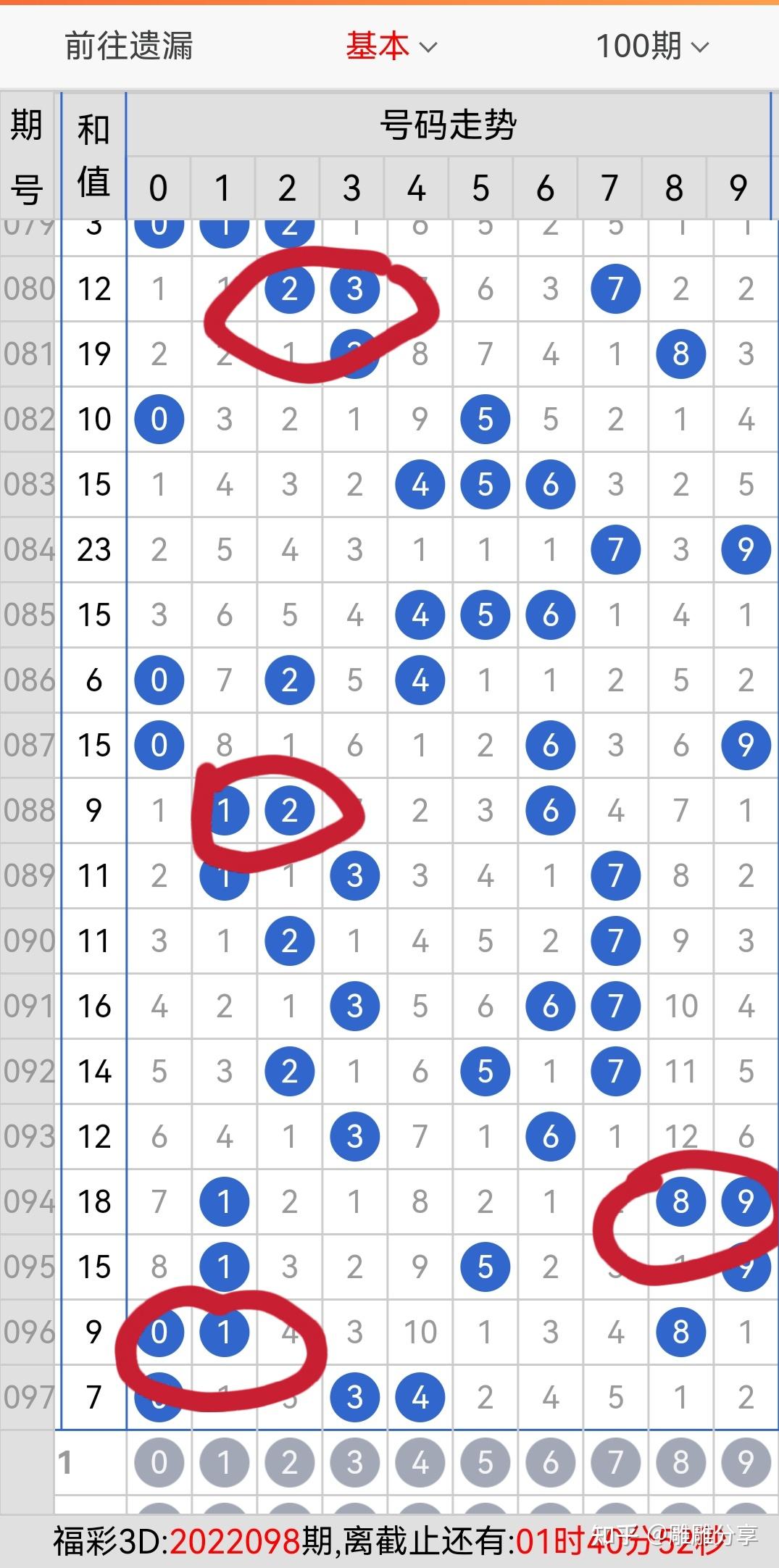The width and height of the screenshot is (779, 1568).
Task: Select number 1 in the pick row
Action: pyautogui.click(x=224, y=1462)
